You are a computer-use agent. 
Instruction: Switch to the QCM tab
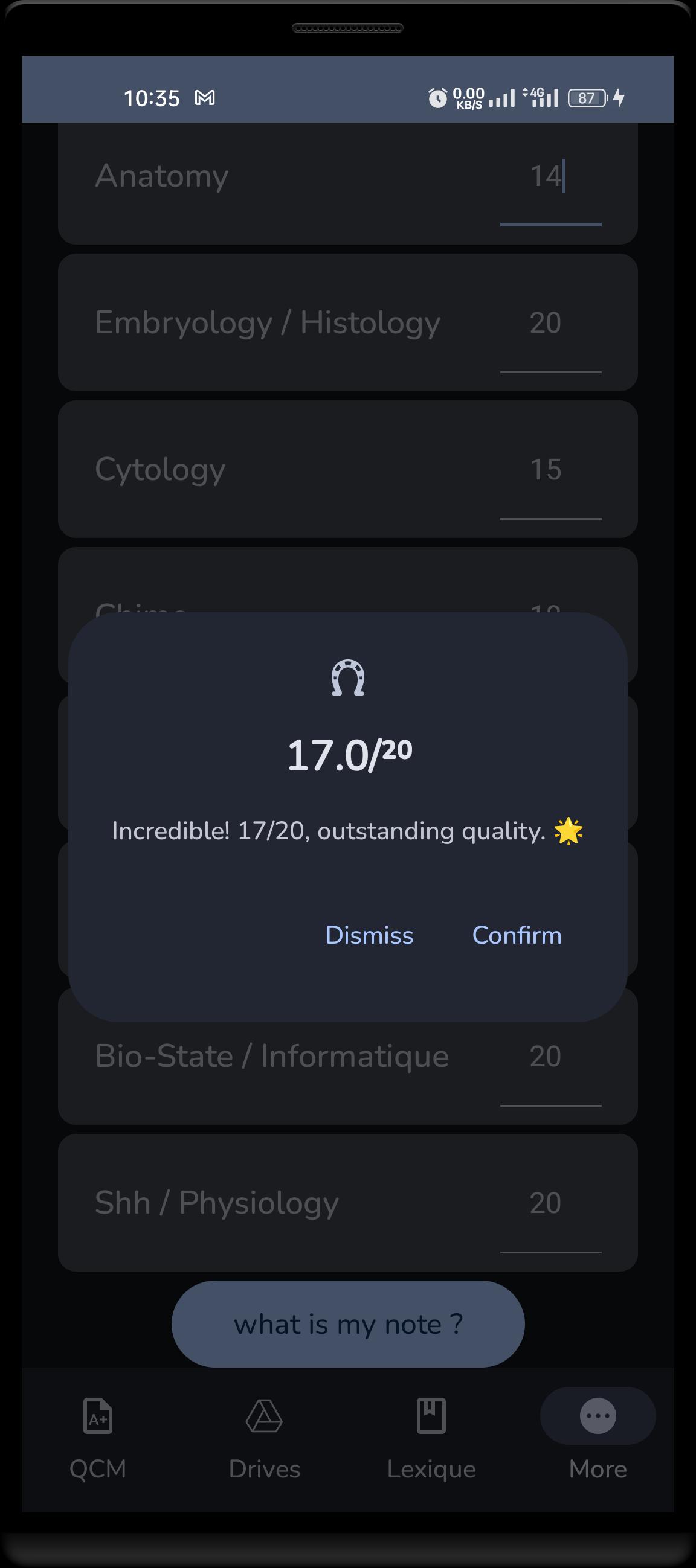tap(98, 1439)
